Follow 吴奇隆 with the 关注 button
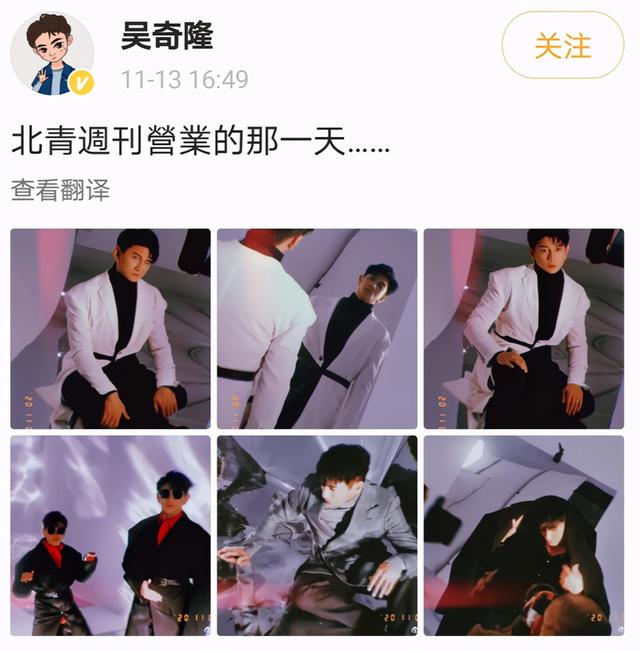This screenshot has width=640, height=651. (x=562, y=45)
